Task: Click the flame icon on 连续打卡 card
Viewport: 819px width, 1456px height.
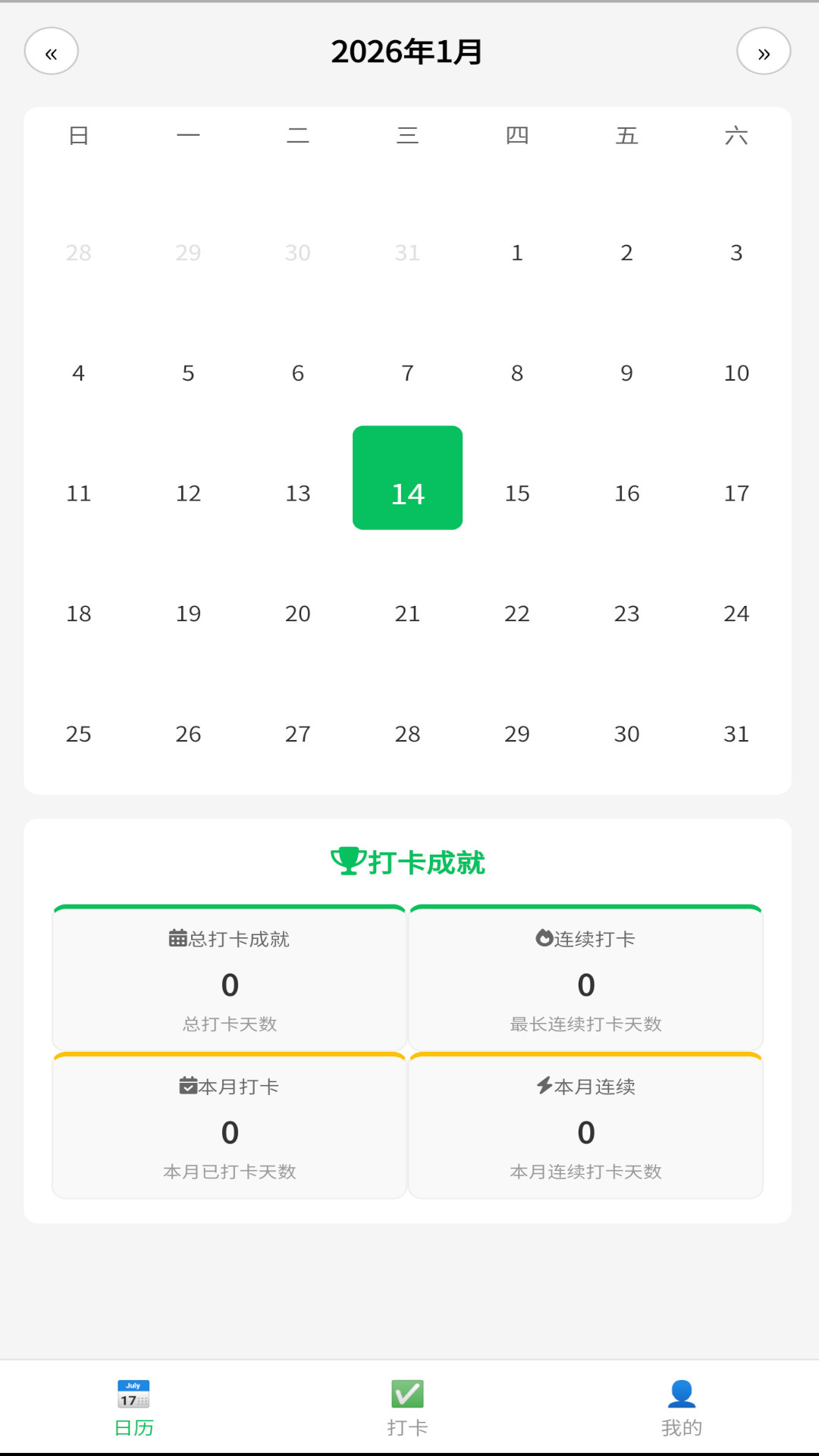Action: point(543,938)
